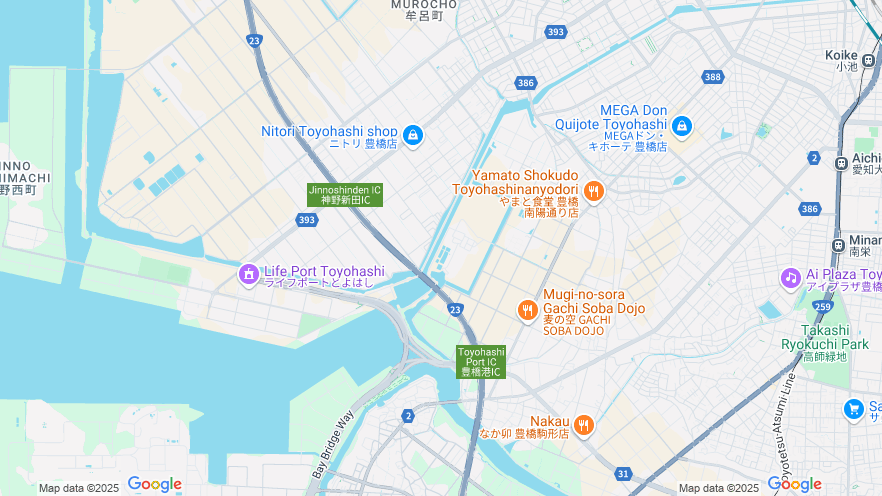
Task: Tap the Ai Plaza music venue pin
Action: 791,277
